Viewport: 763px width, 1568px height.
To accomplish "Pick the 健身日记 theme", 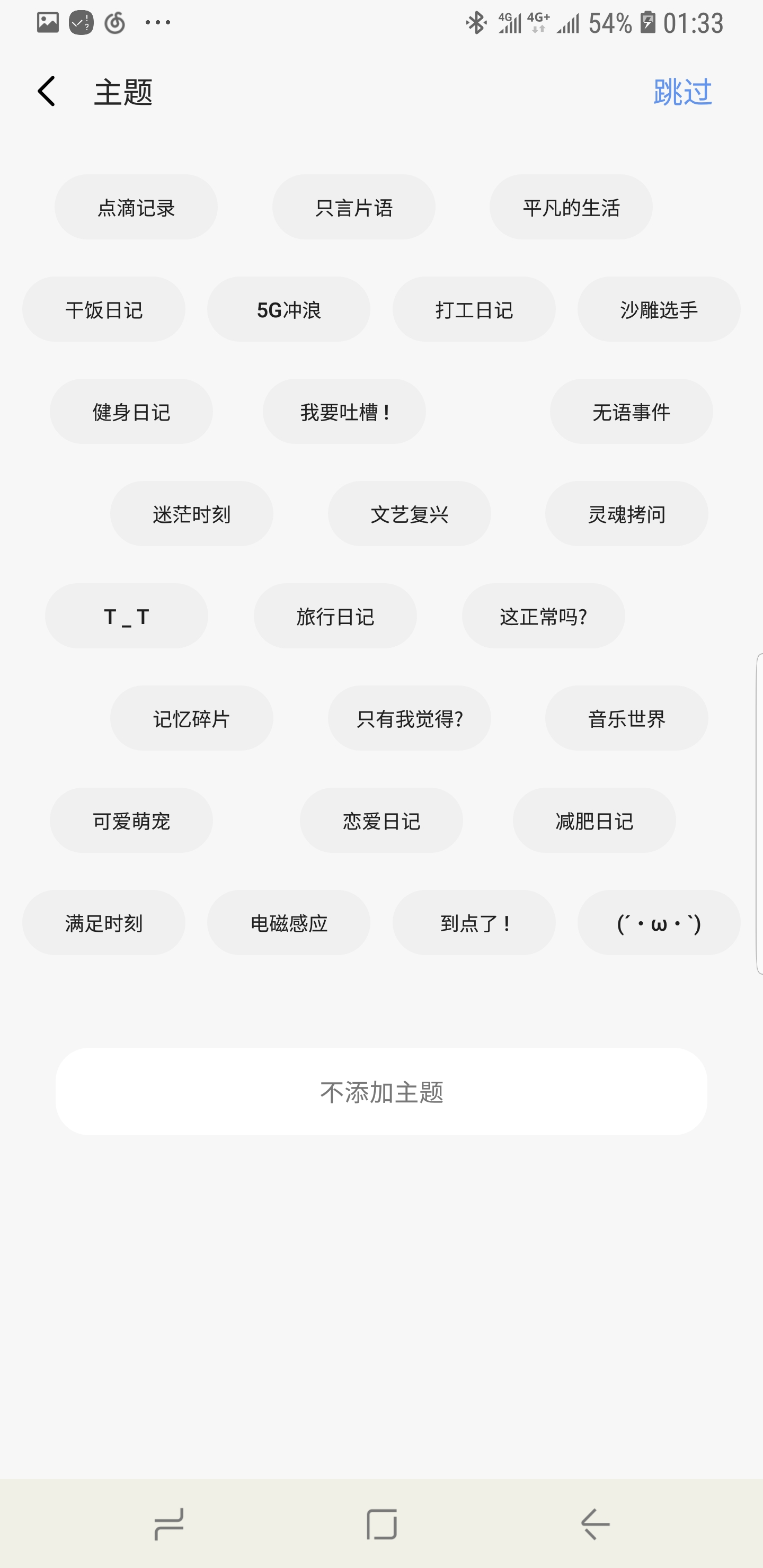I will [x=131, y=412].
